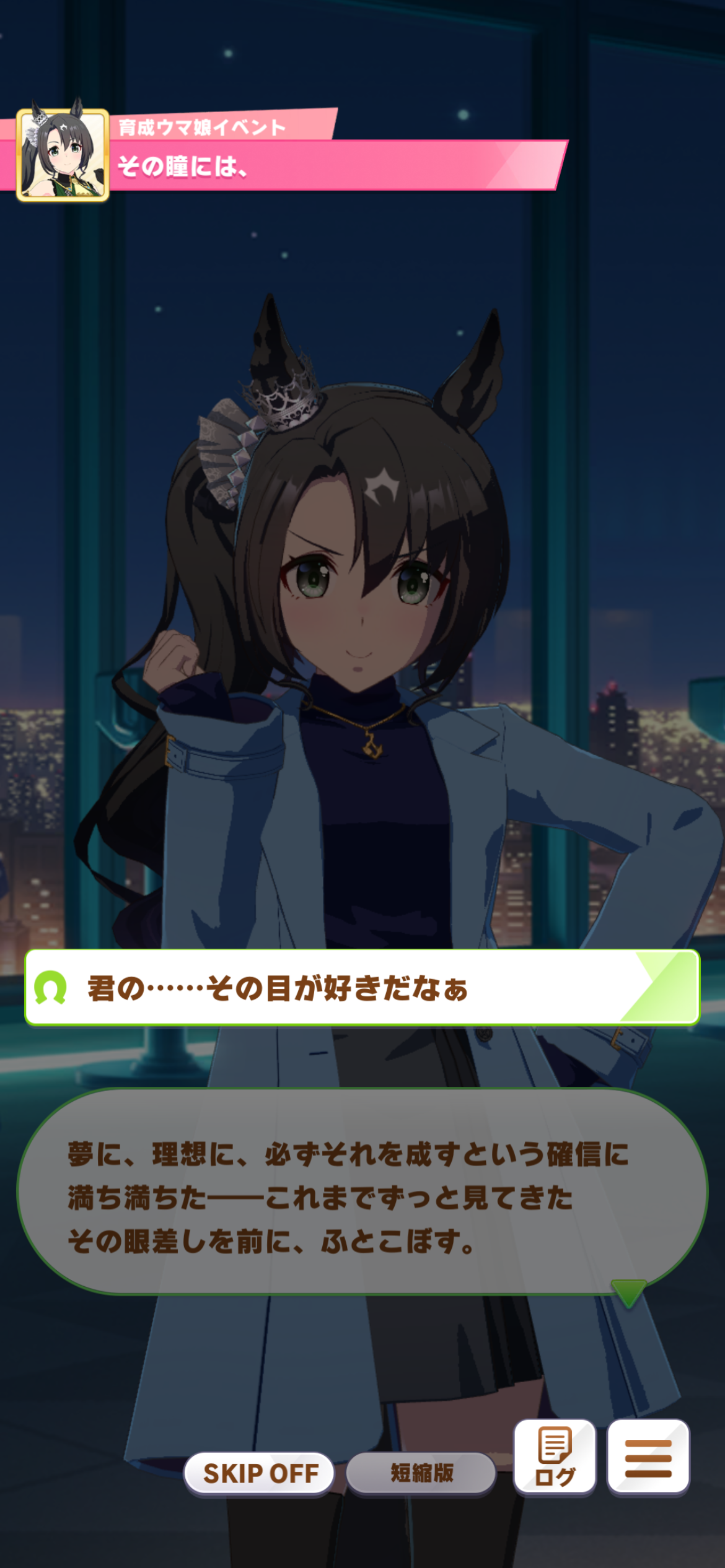Open the ログ dialogue log
Screen dimensions: 725x1568
(555, 1457)
